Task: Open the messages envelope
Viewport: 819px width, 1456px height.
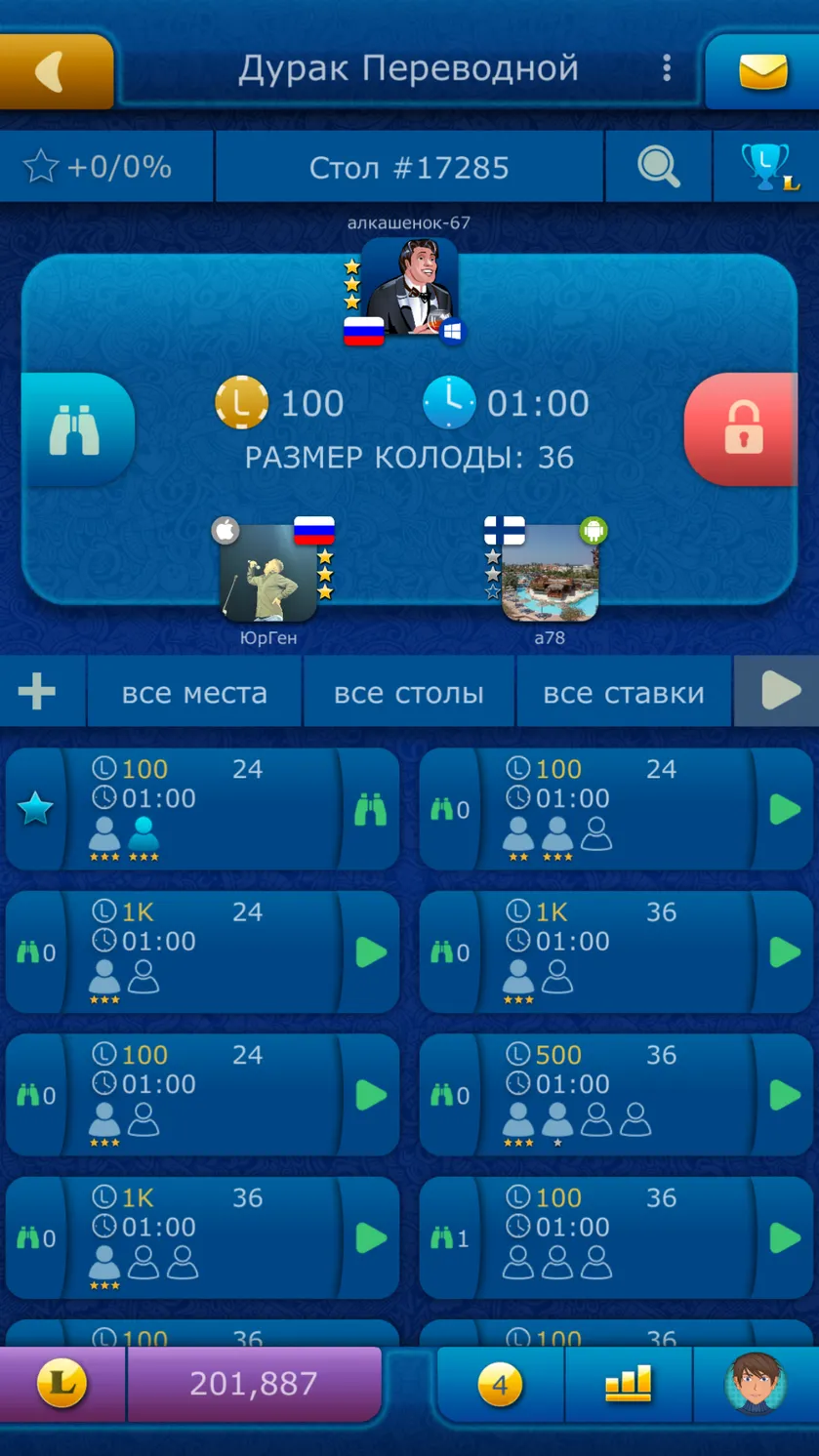Action: [x=762, y=71]
